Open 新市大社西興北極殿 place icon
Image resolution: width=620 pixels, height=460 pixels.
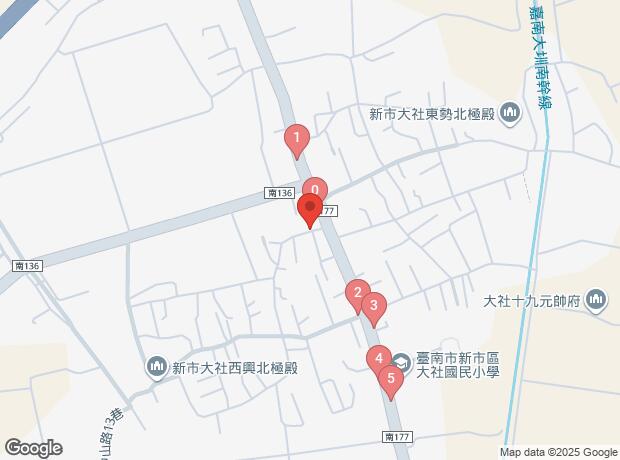(x=156, y=367)
